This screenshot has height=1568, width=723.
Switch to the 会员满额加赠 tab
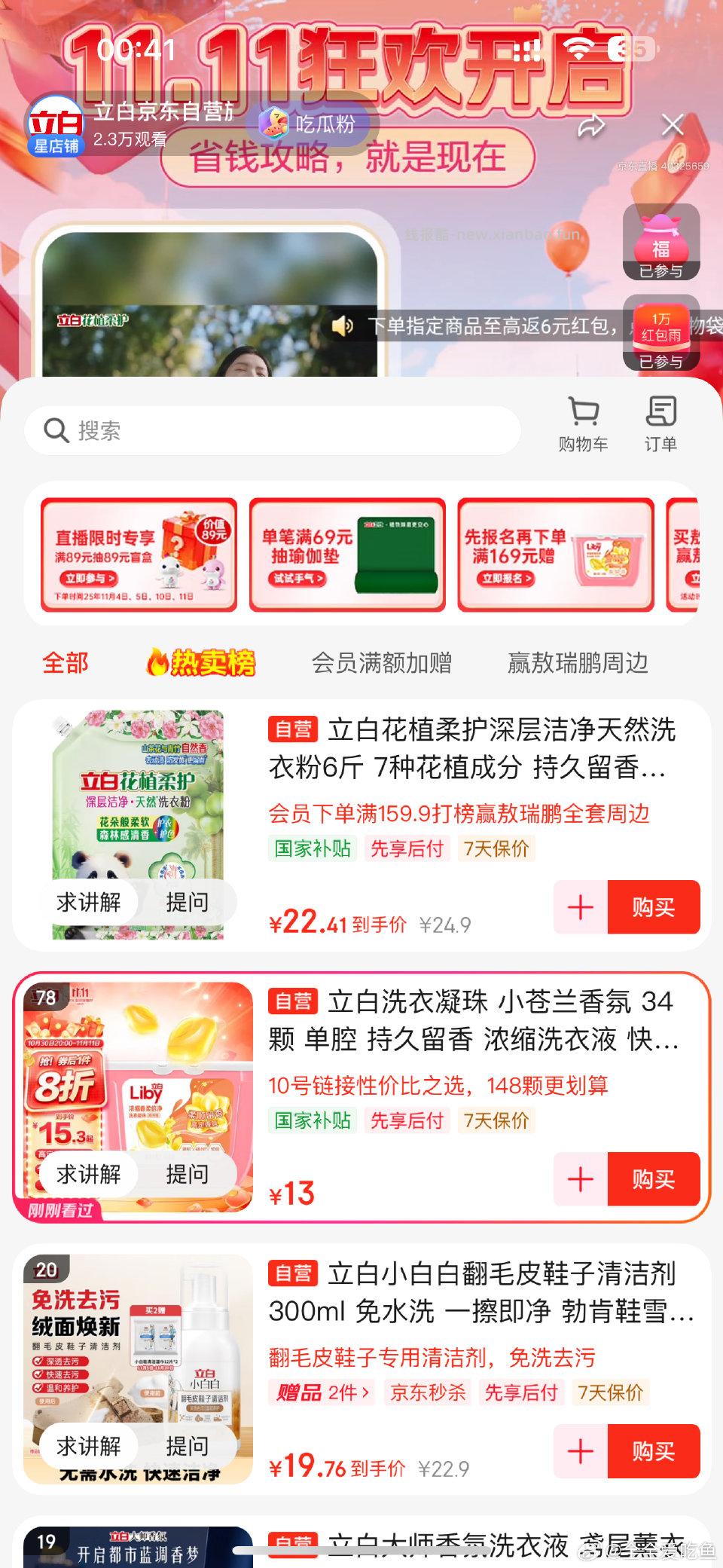383,664
